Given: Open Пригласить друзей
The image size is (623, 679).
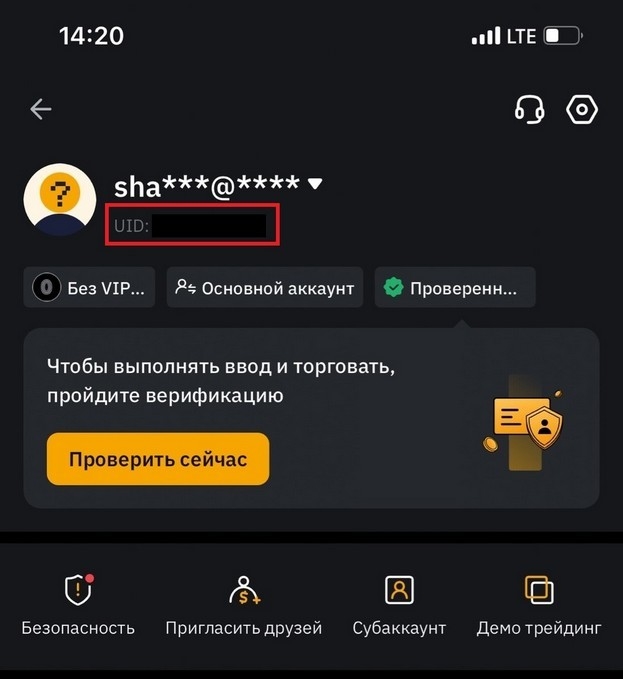Looking at the screenshot, I should pyautogui.click(x=244, y=604).
